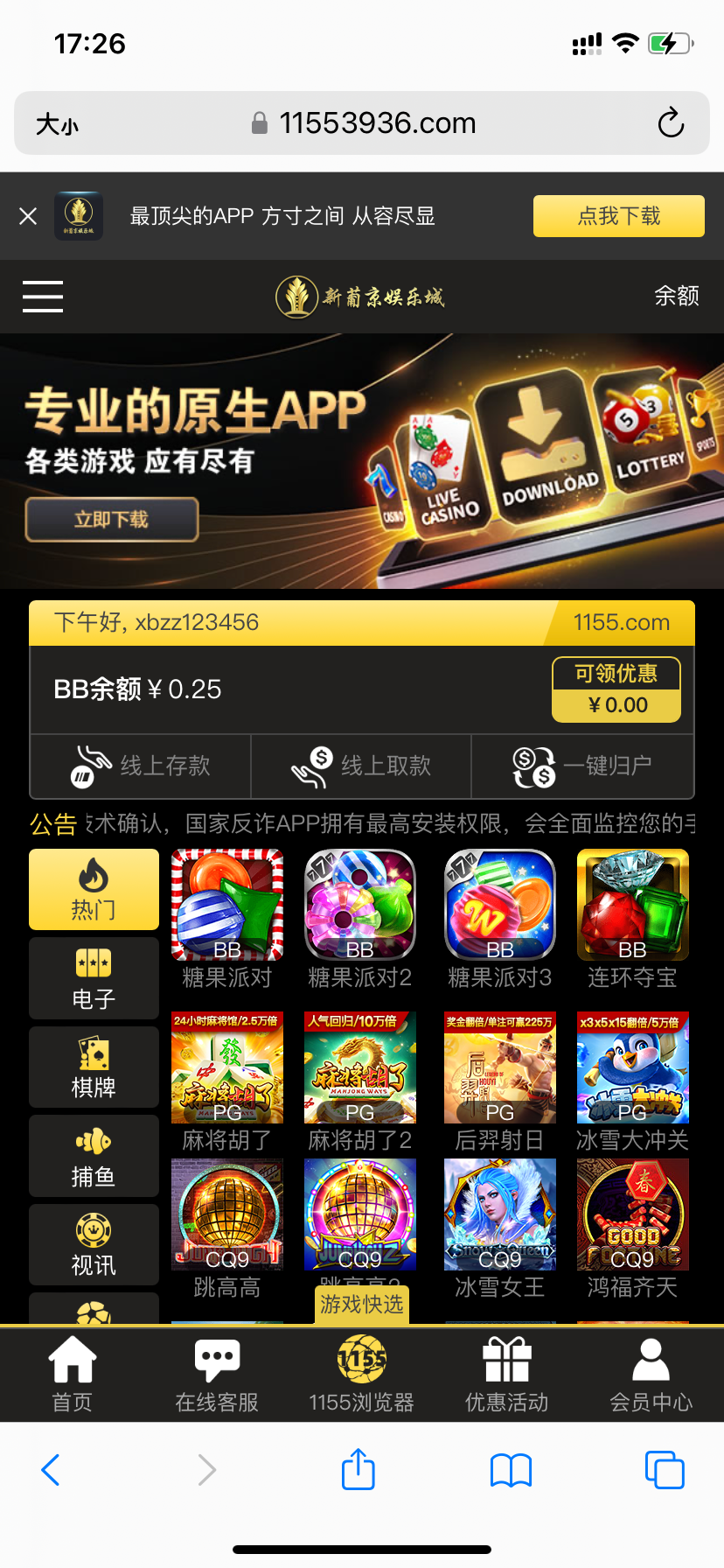
Task: Open 在线客服 online support
Action: click(217, 1375)
